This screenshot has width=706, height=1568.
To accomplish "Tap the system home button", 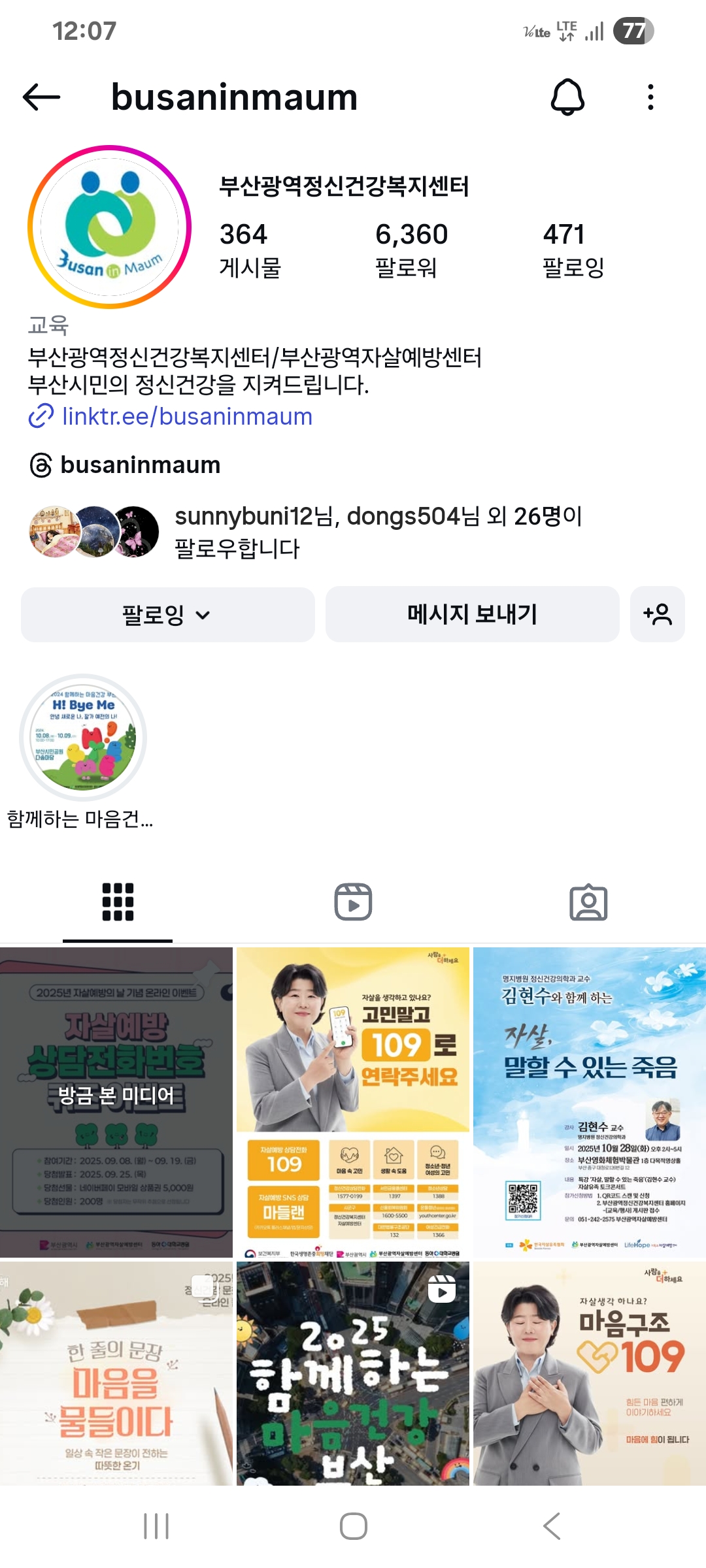I will pyautogui.click(x=353, y=1526).
